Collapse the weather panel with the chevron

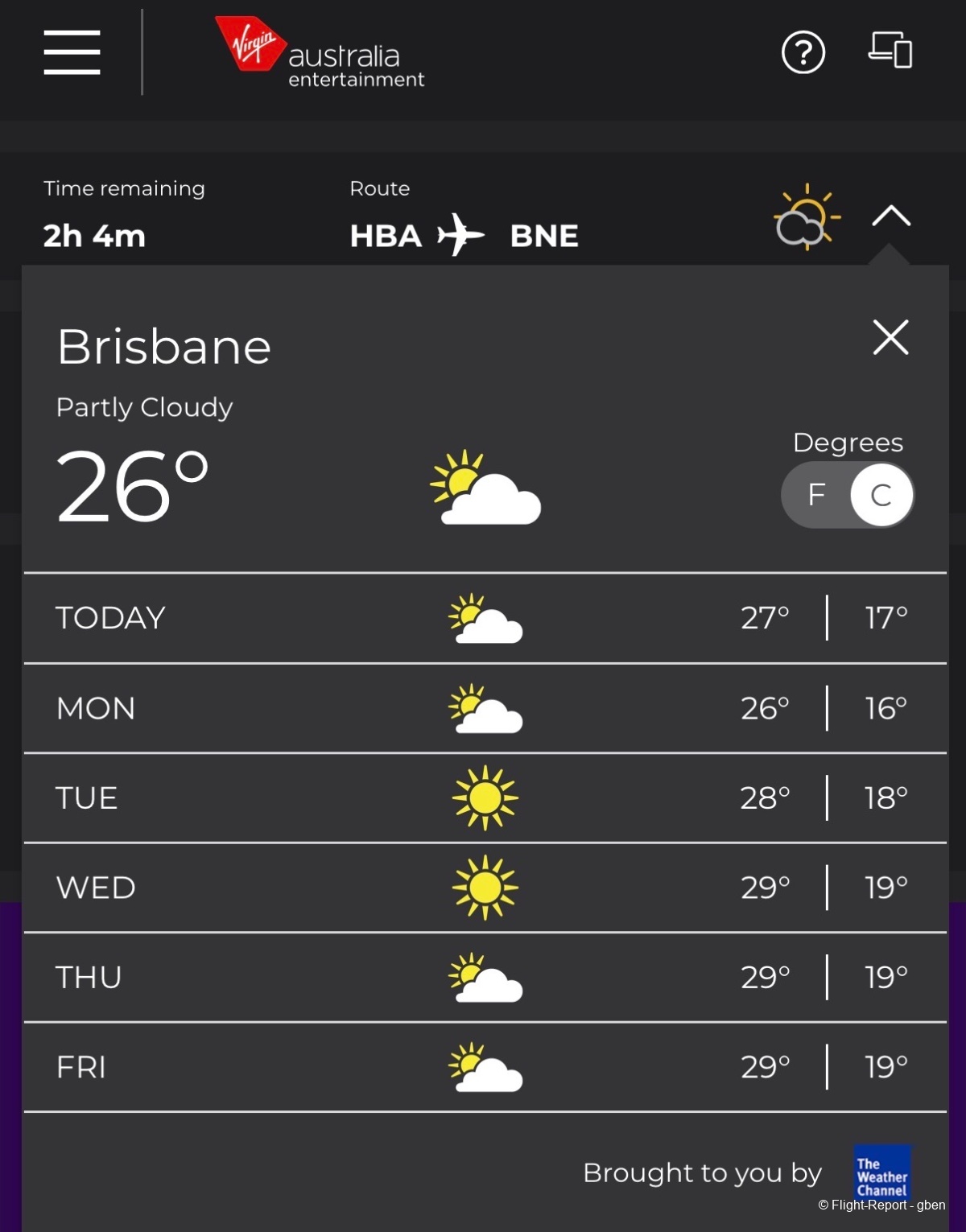[891, 216]
